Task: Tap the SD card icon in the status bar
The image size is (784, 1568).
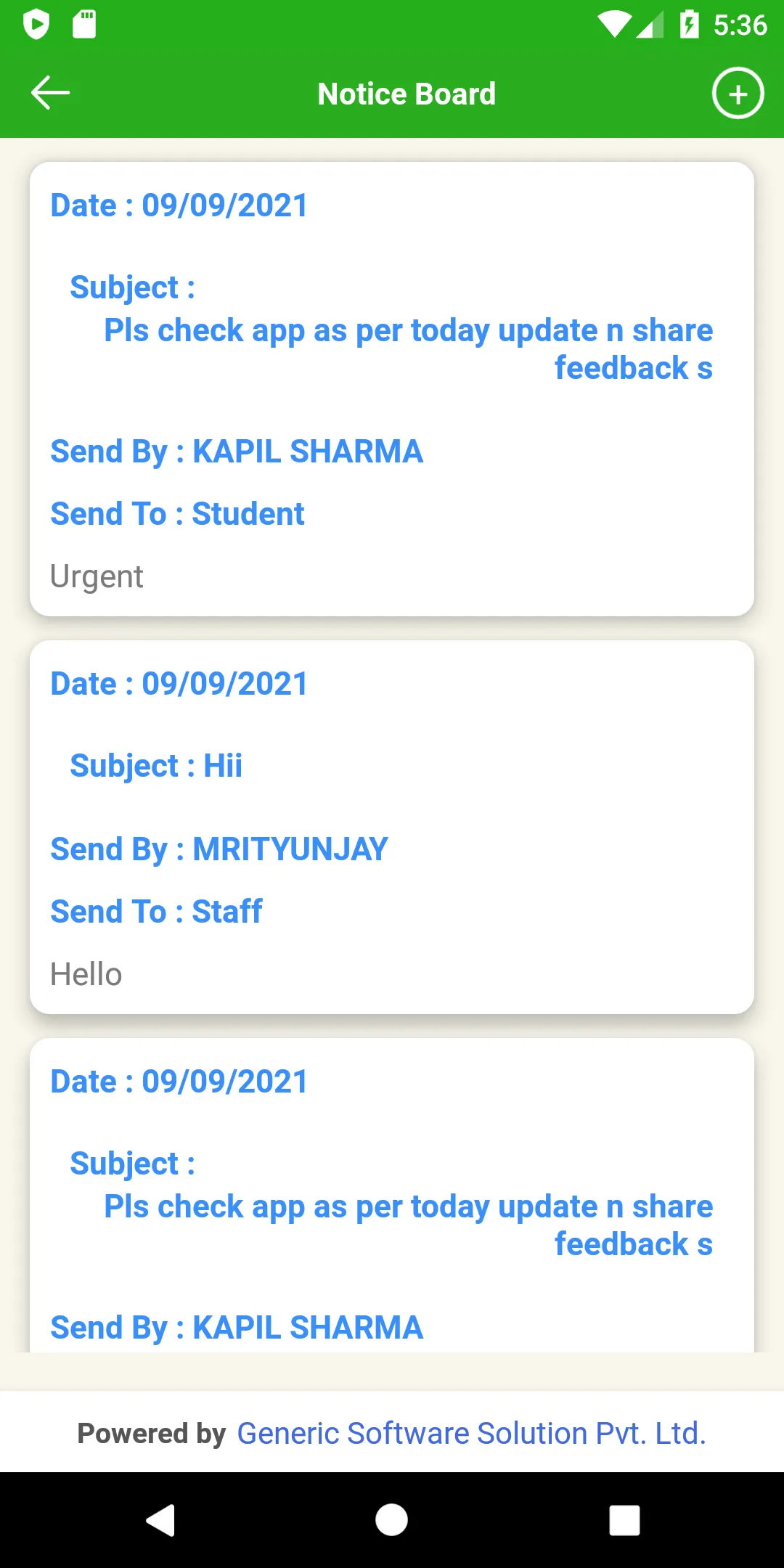Action: [x=84, y=23]
